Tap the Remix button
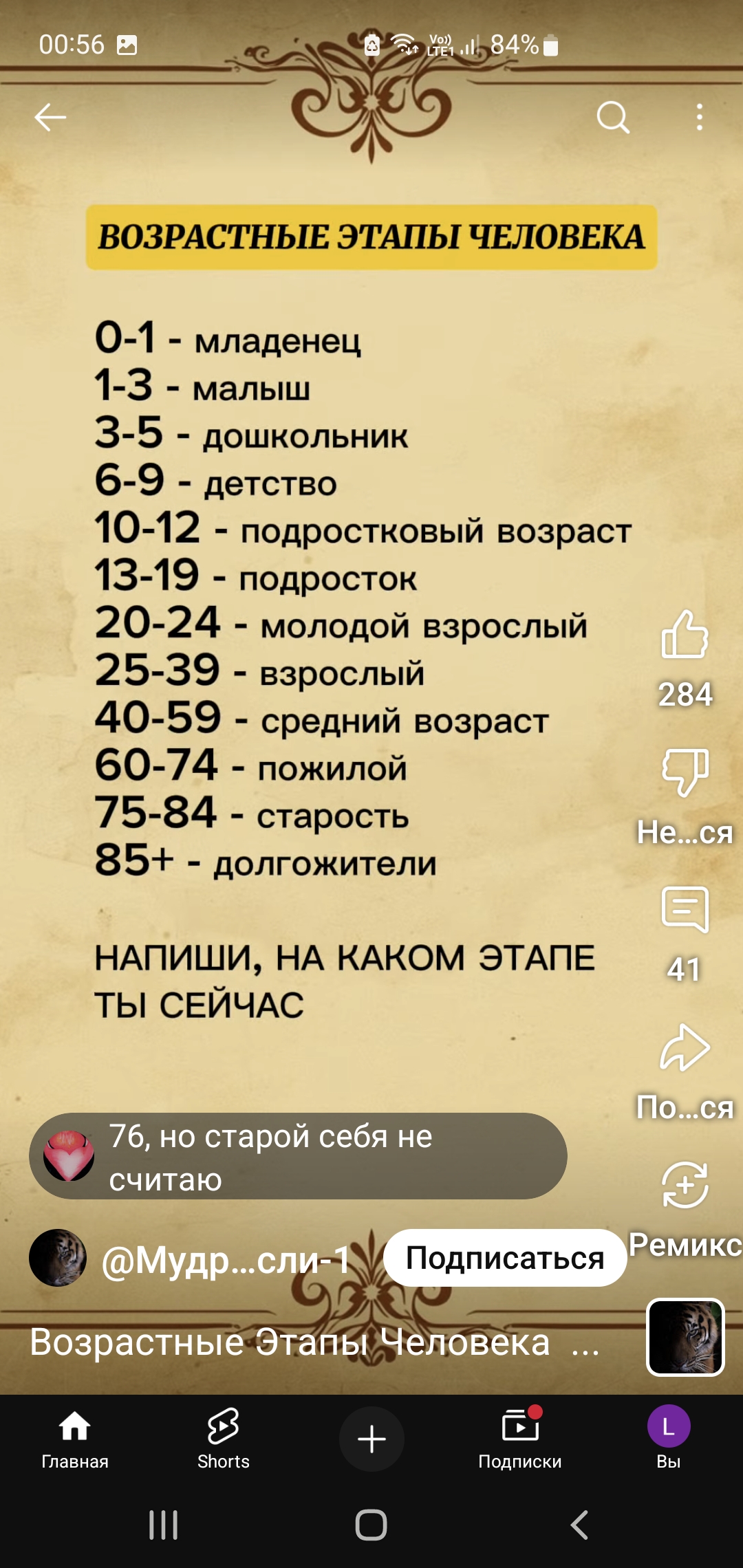 [685, 1186]
